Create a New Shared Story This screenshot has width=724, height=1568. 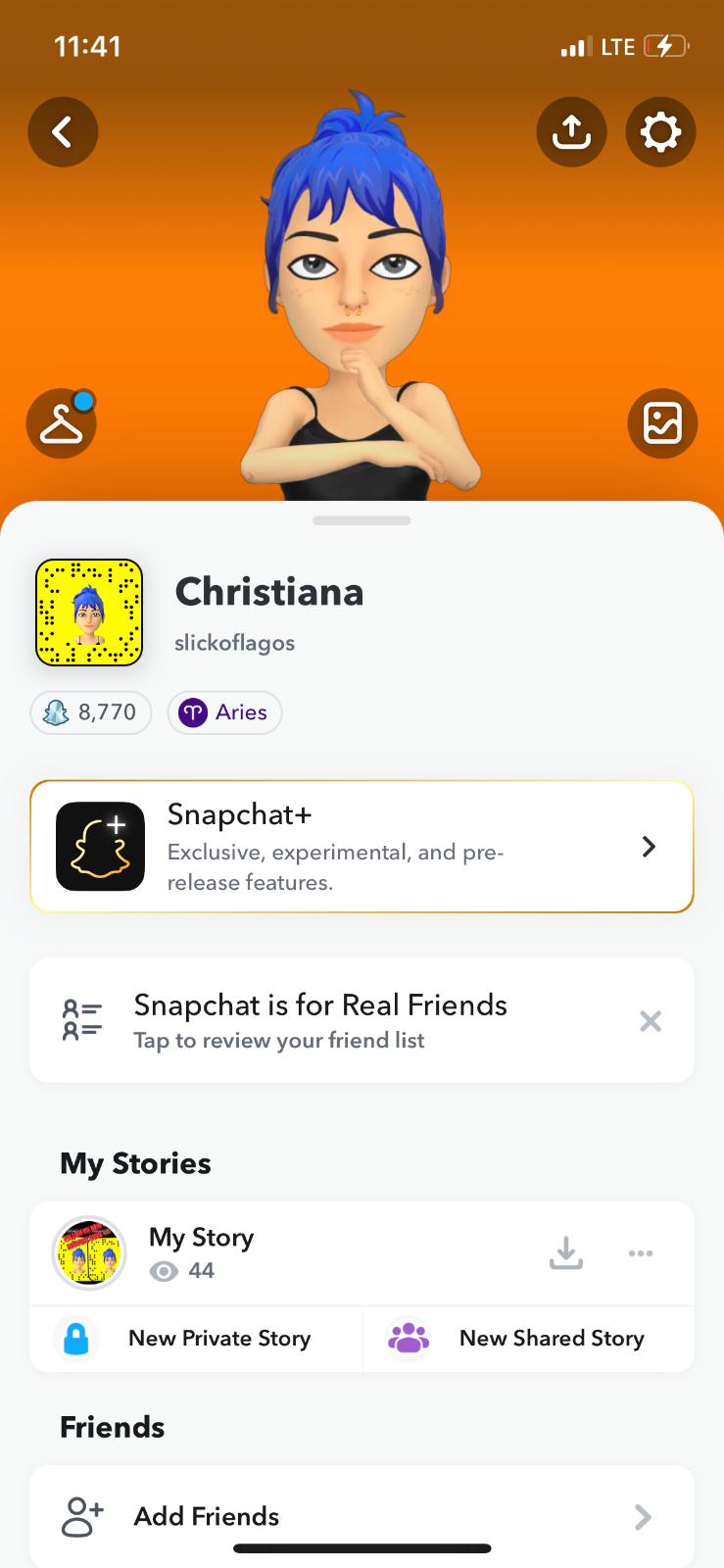coord(529,1339)
